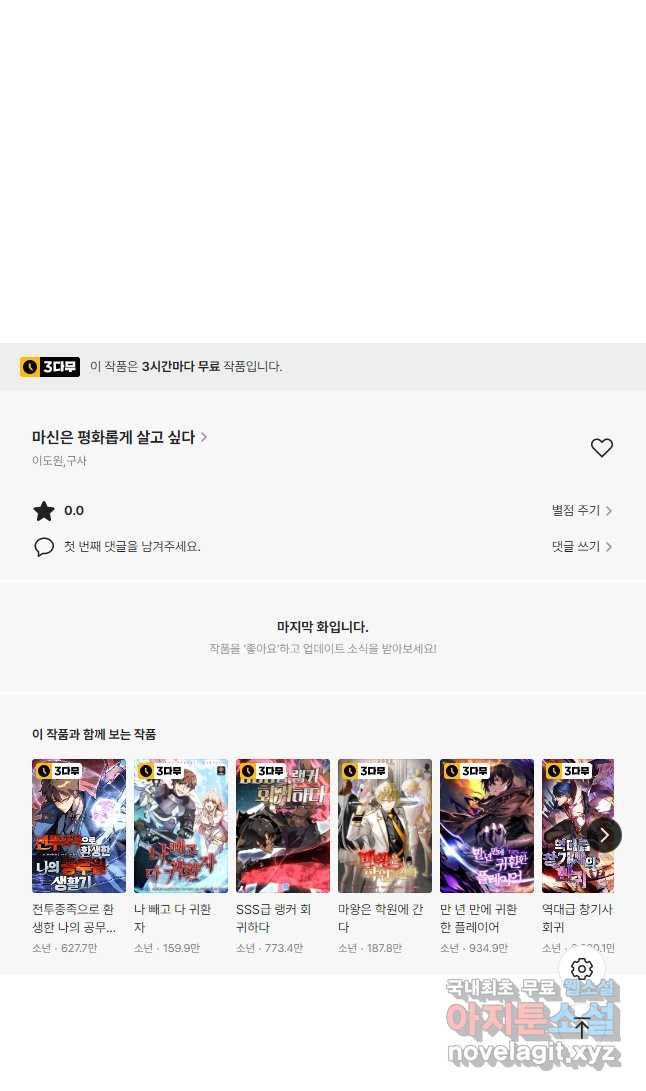Open the viewer settings gear
The height and width of the screenshot is (1091, 646).
tap(582, 969)
